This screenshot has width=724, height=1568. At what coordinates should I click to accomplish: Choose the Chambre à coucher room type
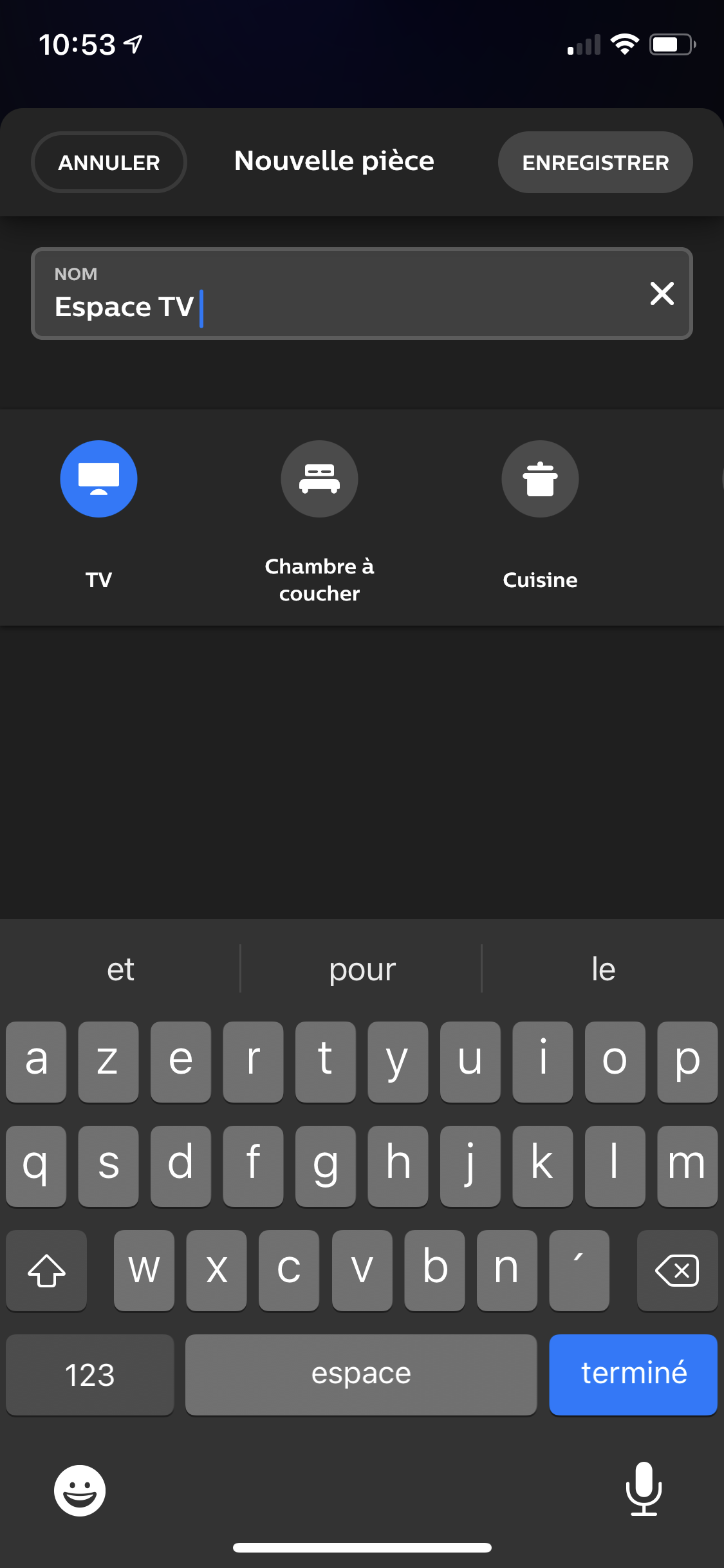tap(319, 479)
